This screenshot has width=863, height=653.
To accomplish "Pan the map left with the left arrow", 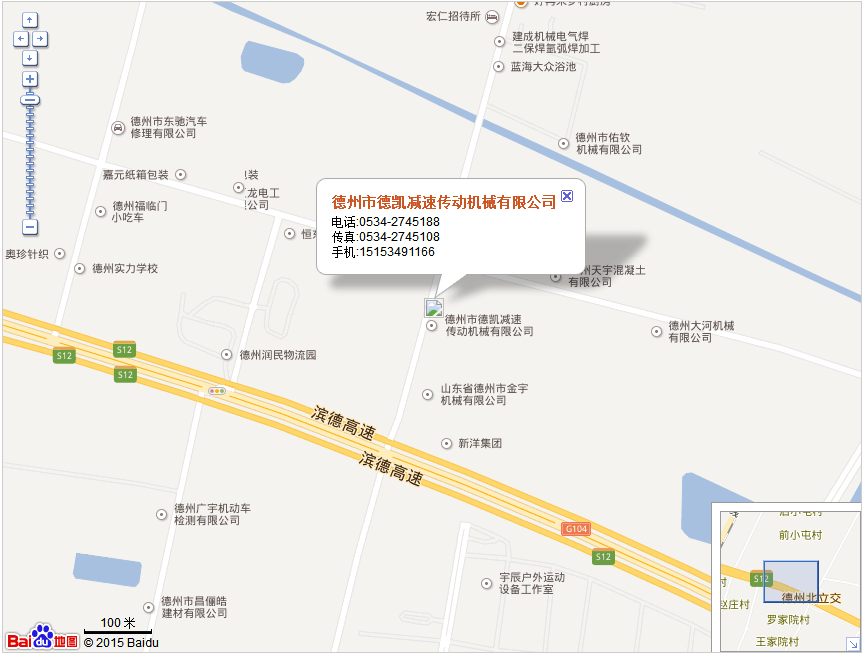I will pos(20,39).
